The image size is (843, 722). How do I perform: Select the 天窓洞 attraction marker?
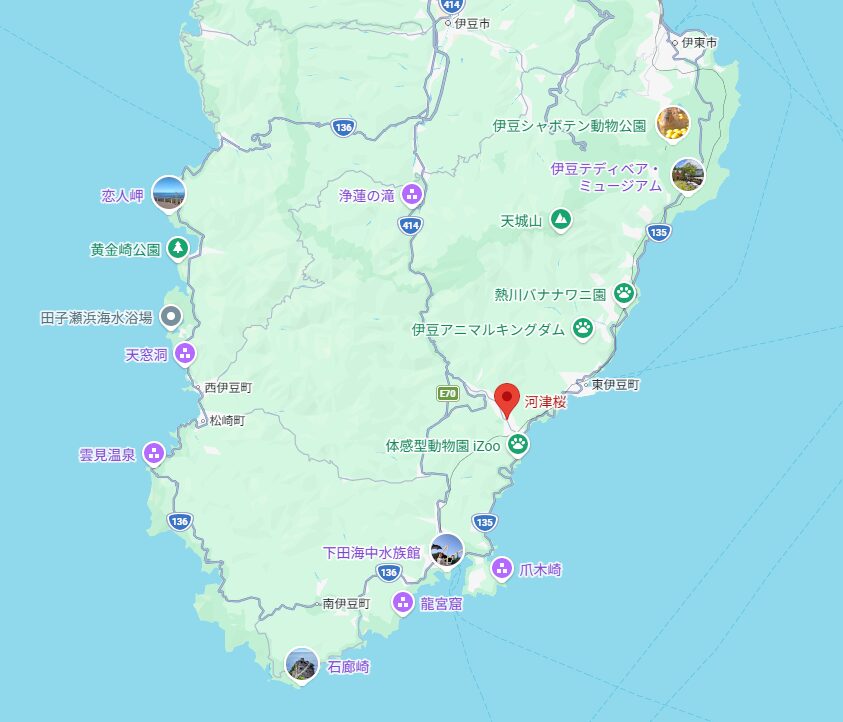[x=185, y=353]
